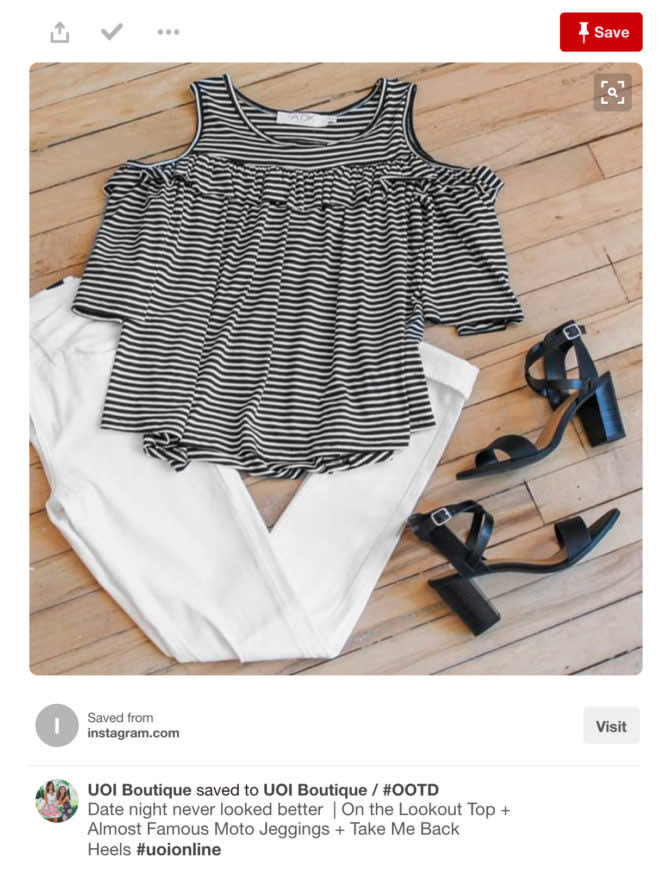Viewport: 672px width, 883px height.
Task: Tap the checkmark icon
Action: pyautogui.click(x=112, y=32)
